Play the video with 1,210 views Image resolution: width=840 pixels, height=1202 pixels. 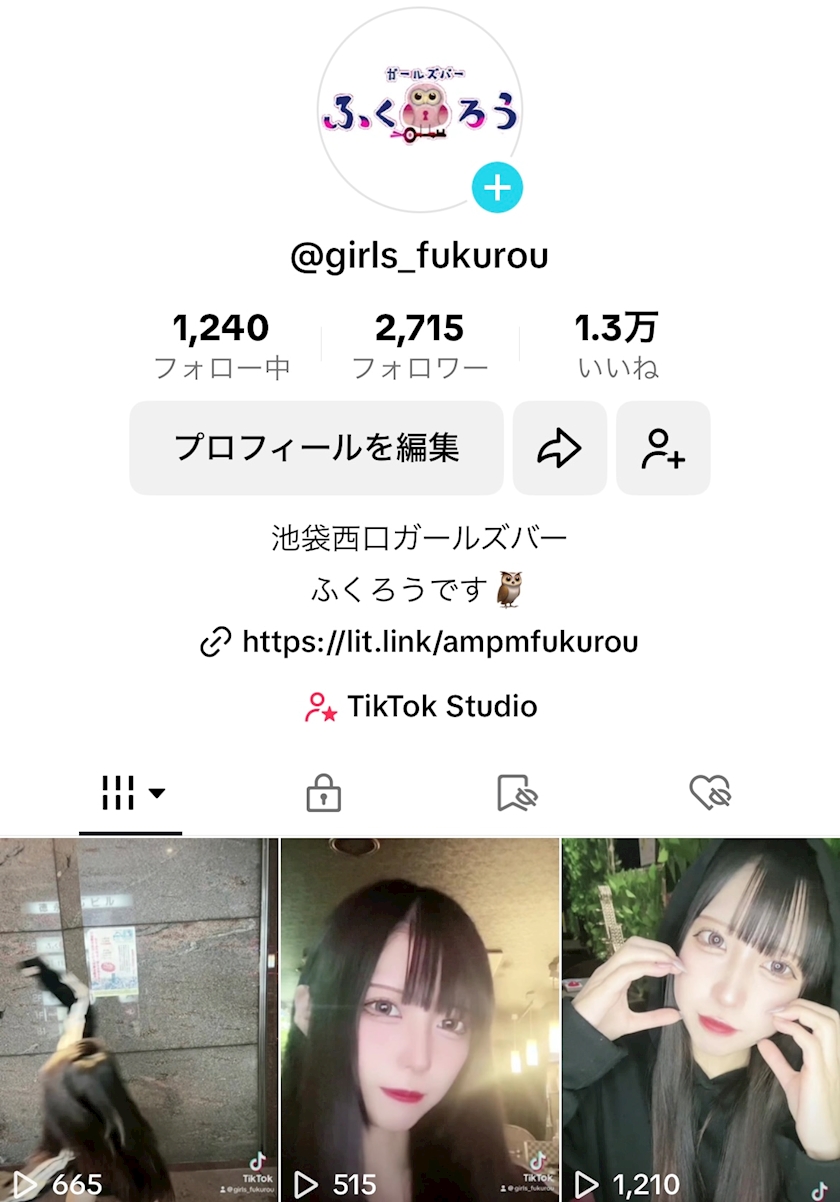click(701, 1020)
